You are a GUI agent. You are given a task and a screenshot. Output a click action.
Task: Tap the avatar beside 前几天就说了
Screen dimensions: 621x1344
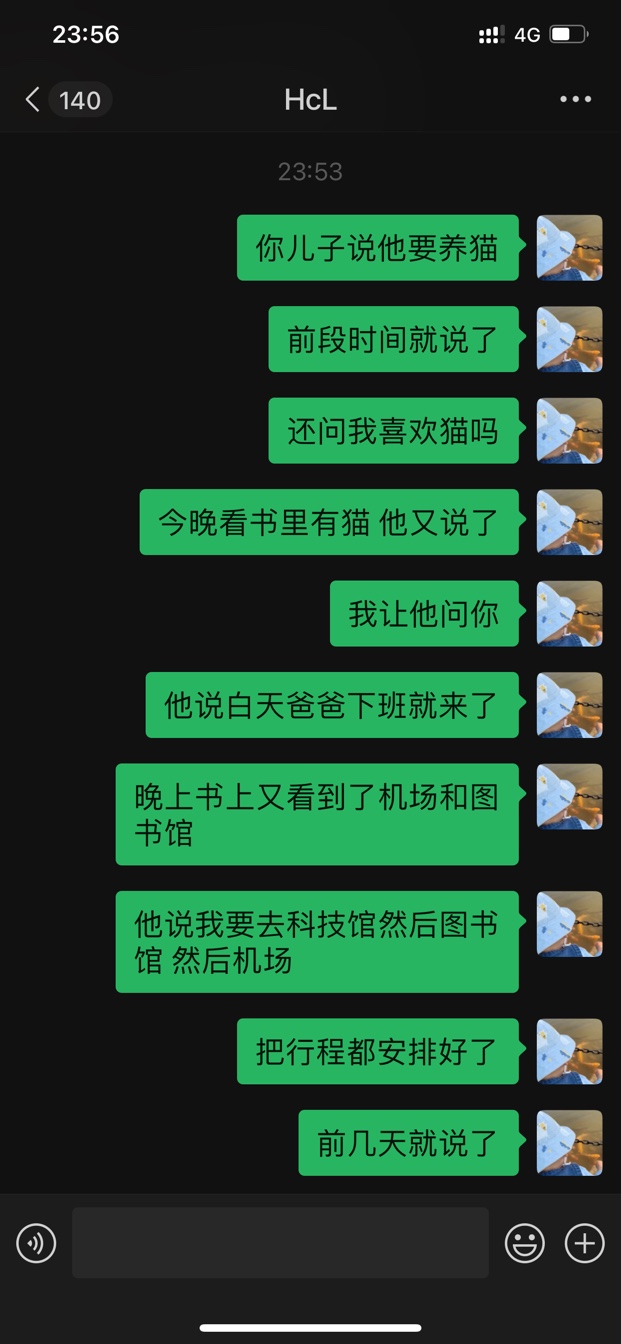tap(569, 1143)
